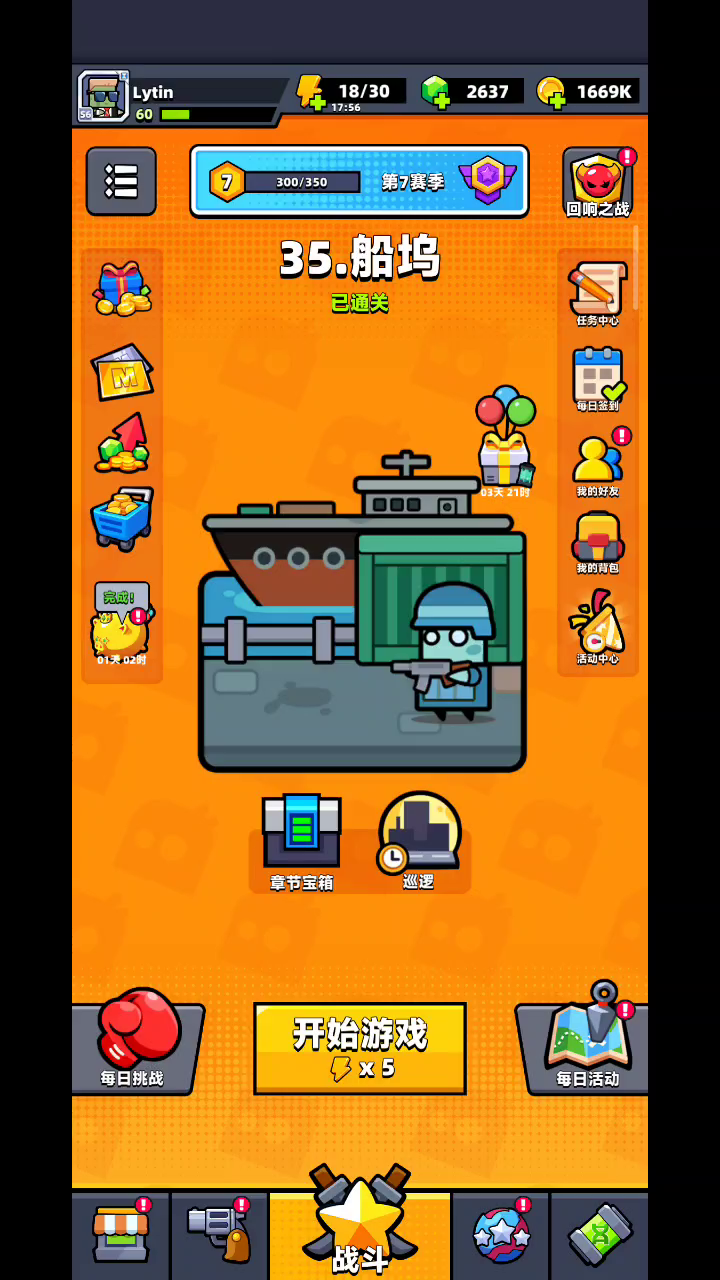Open the list menu button
This screenshot has height=1280, width=720.
click(x=121, y=181)
